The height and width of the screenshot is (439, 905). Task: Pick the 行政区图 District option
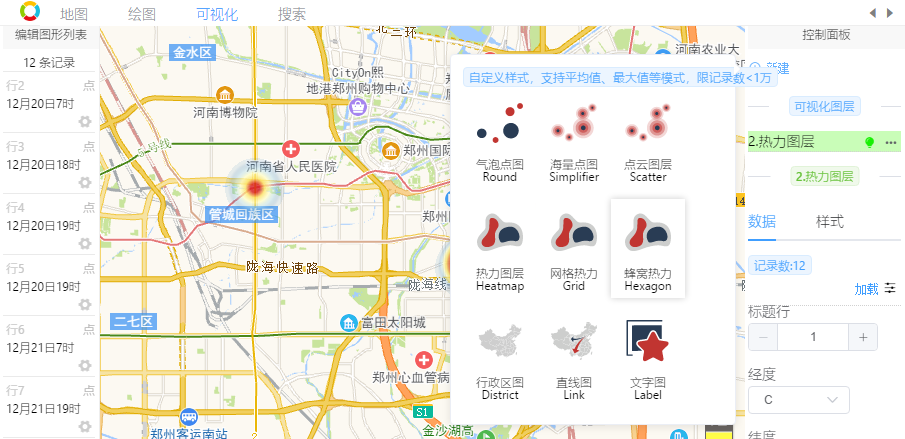(x=499, y=358)
